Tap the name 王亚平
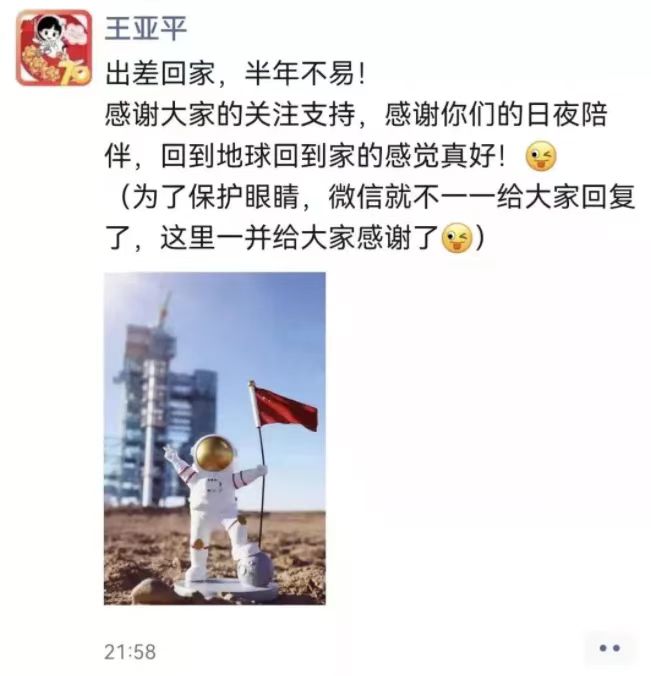651x676 pixels. [x=146, y=28]
